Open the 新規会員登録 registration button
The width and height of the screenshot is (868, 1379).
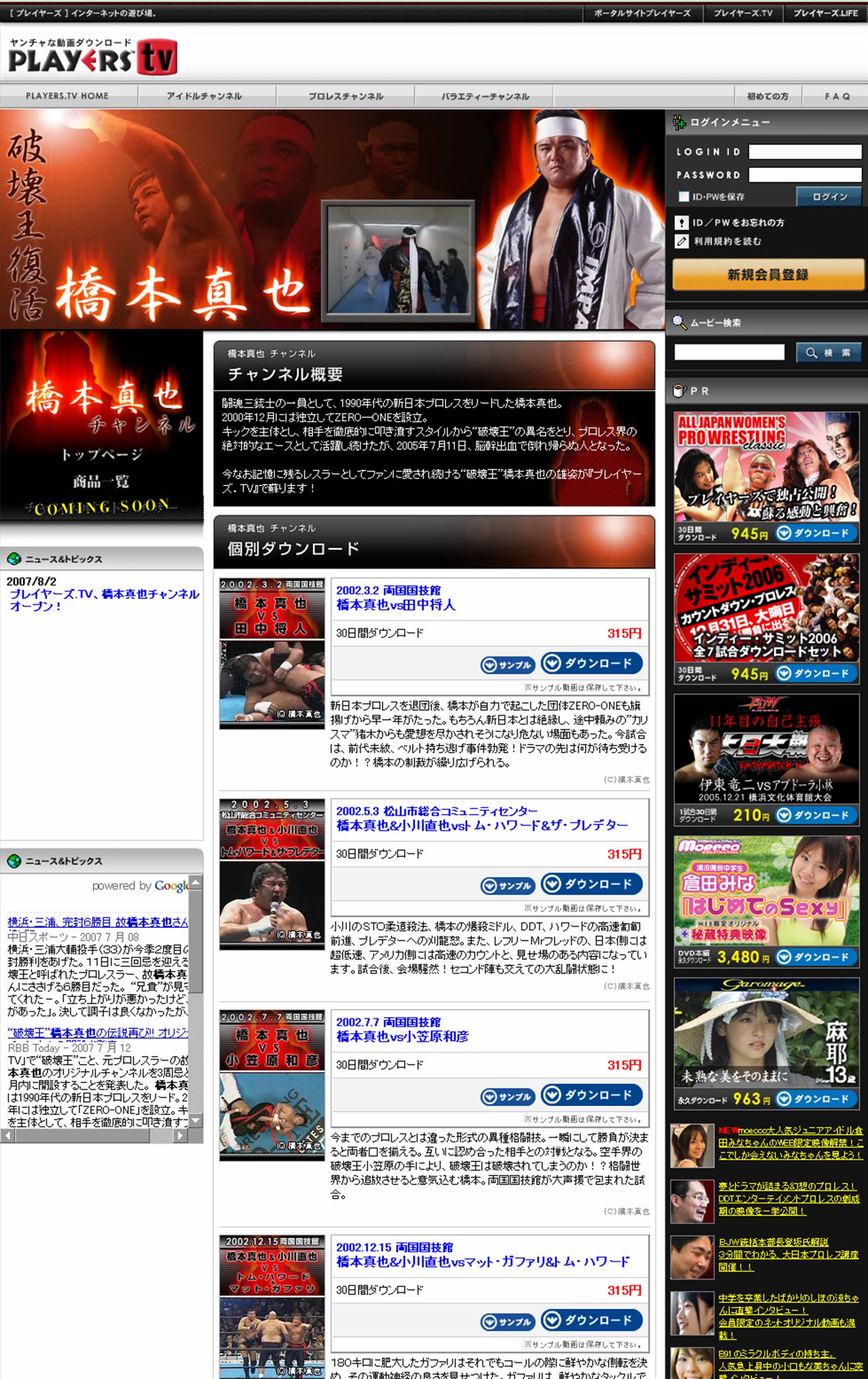click(767, 275)
